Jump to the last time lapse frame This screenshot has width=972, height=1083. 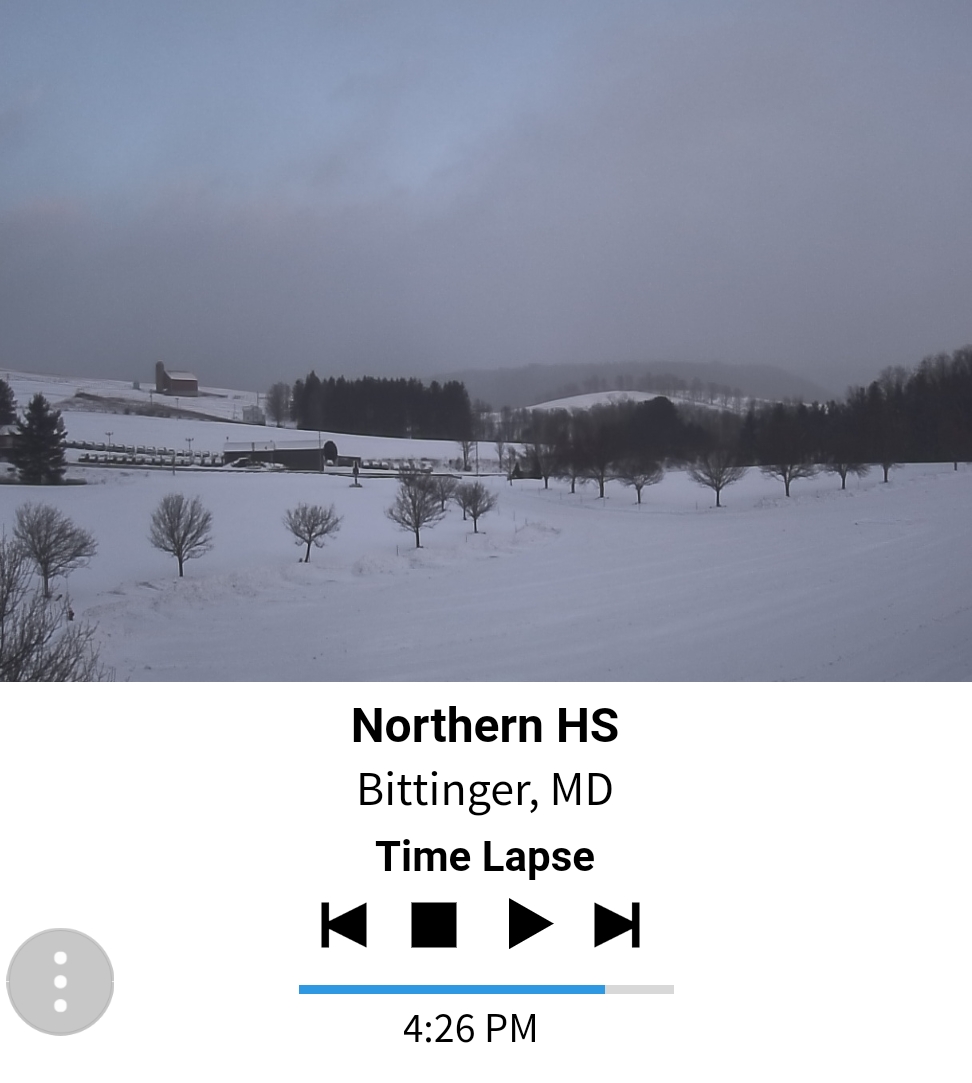coord(617,924)
